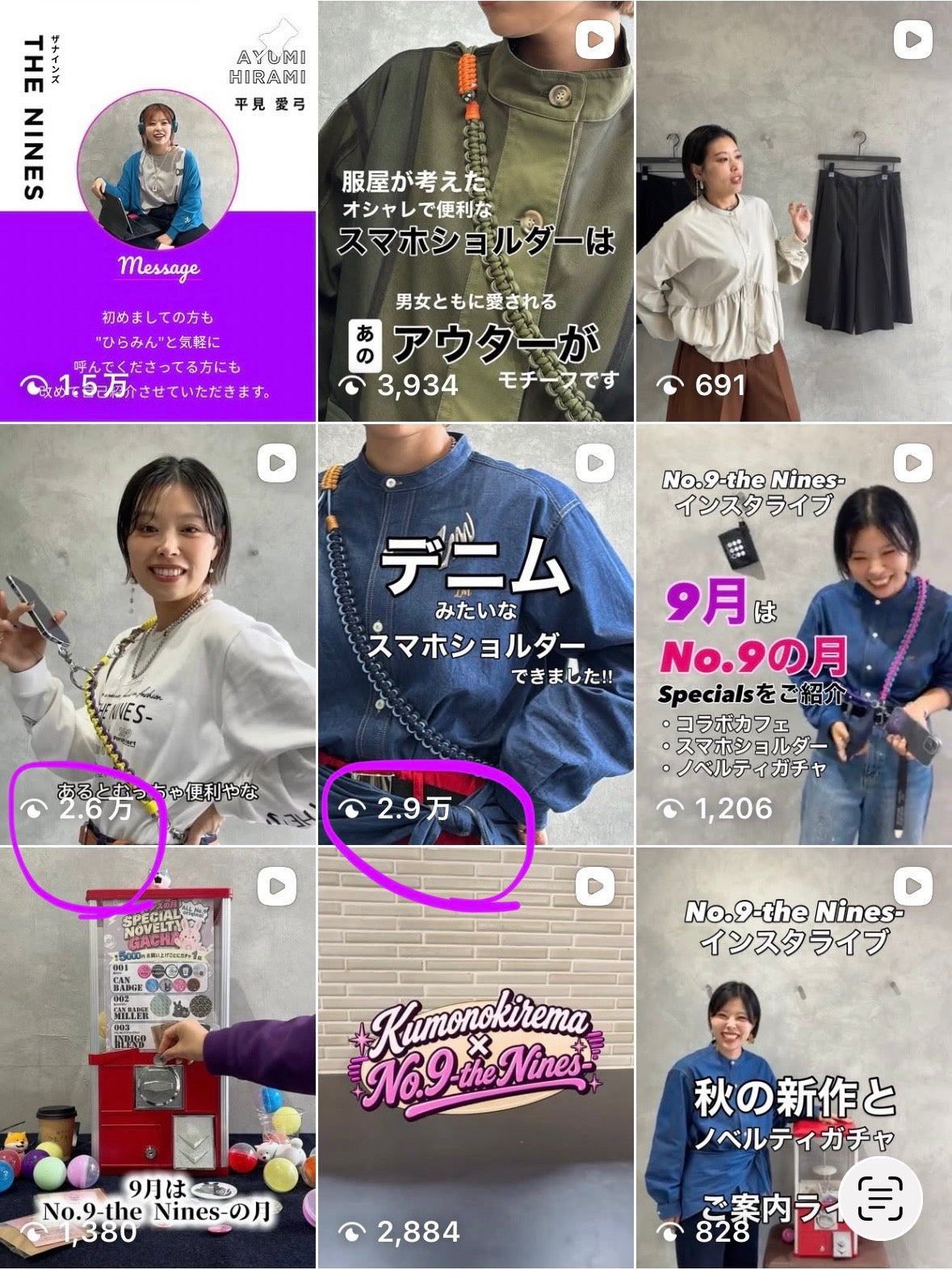Tap the text scan button

click(880, 1197)
